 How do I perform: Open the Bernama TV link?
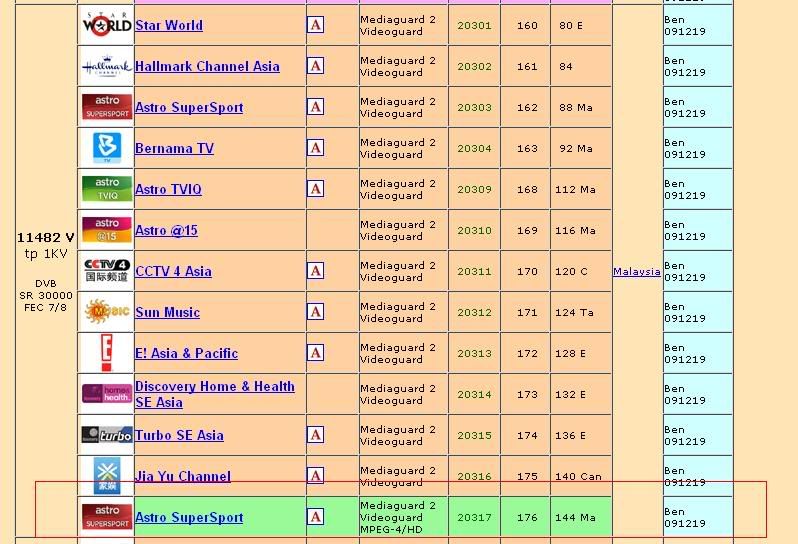pos(174,148)
